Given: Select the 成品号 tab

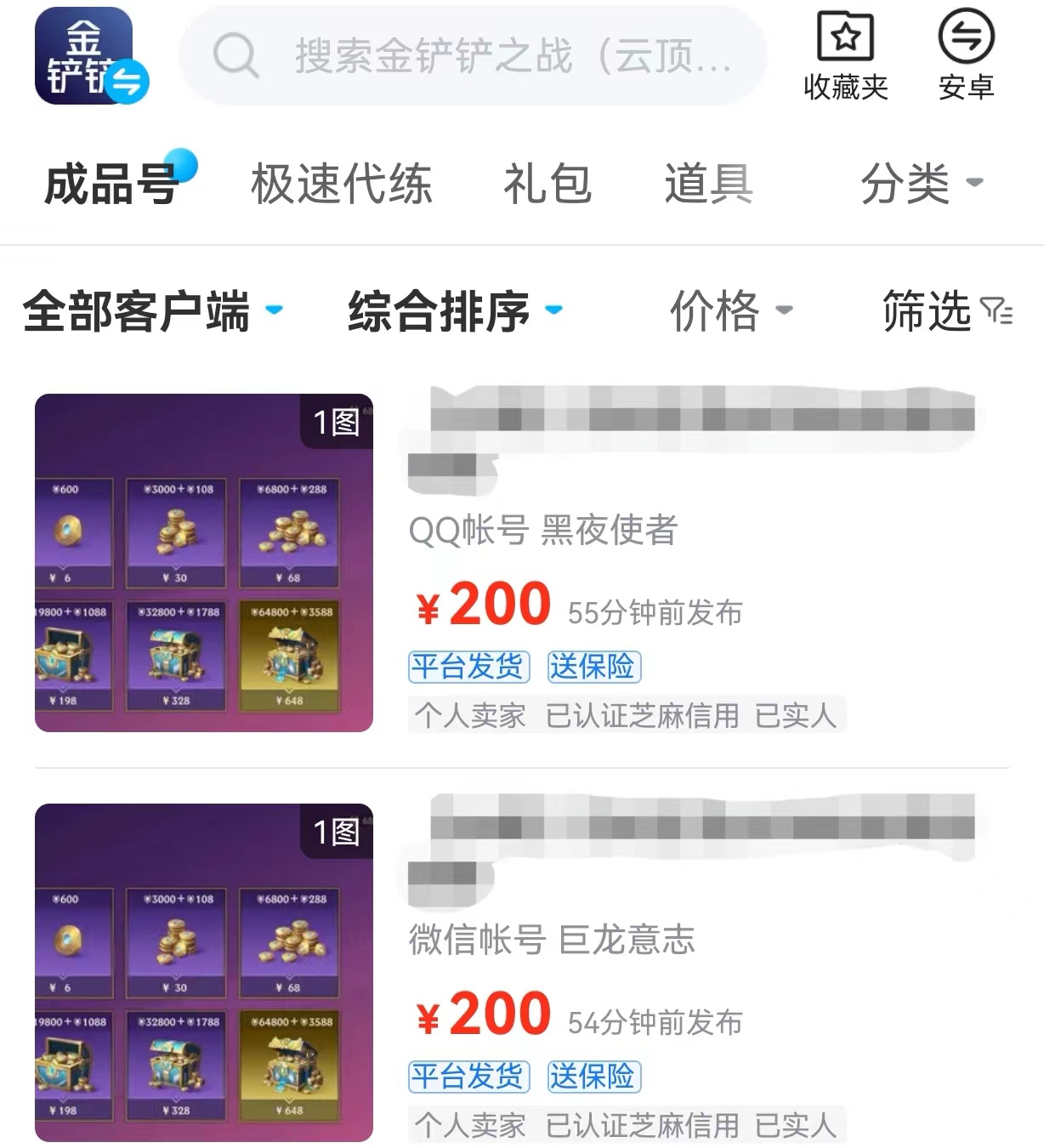Looking at the screenshot, I should [x=111, y=184].
